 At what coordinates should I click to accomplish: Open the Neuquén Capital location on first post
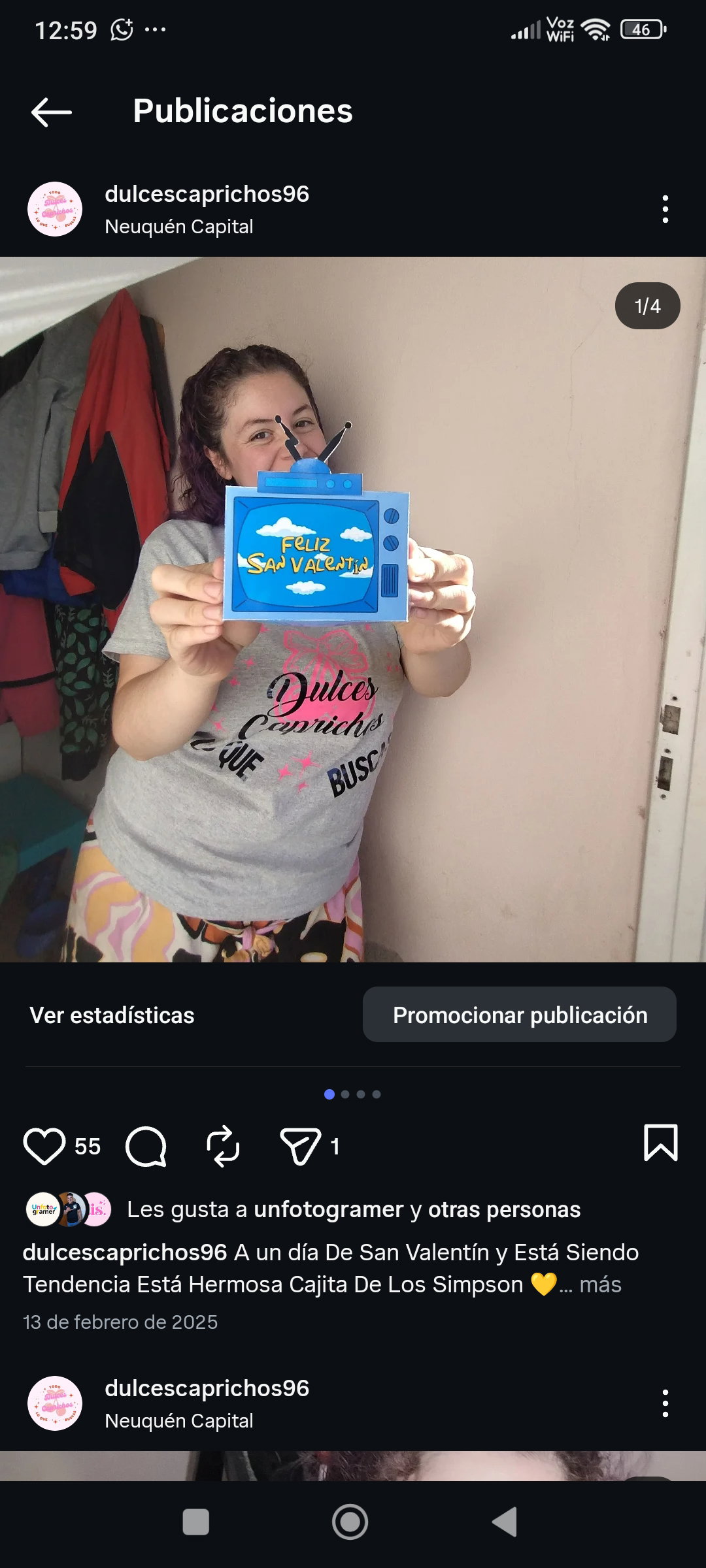(179, 227)
